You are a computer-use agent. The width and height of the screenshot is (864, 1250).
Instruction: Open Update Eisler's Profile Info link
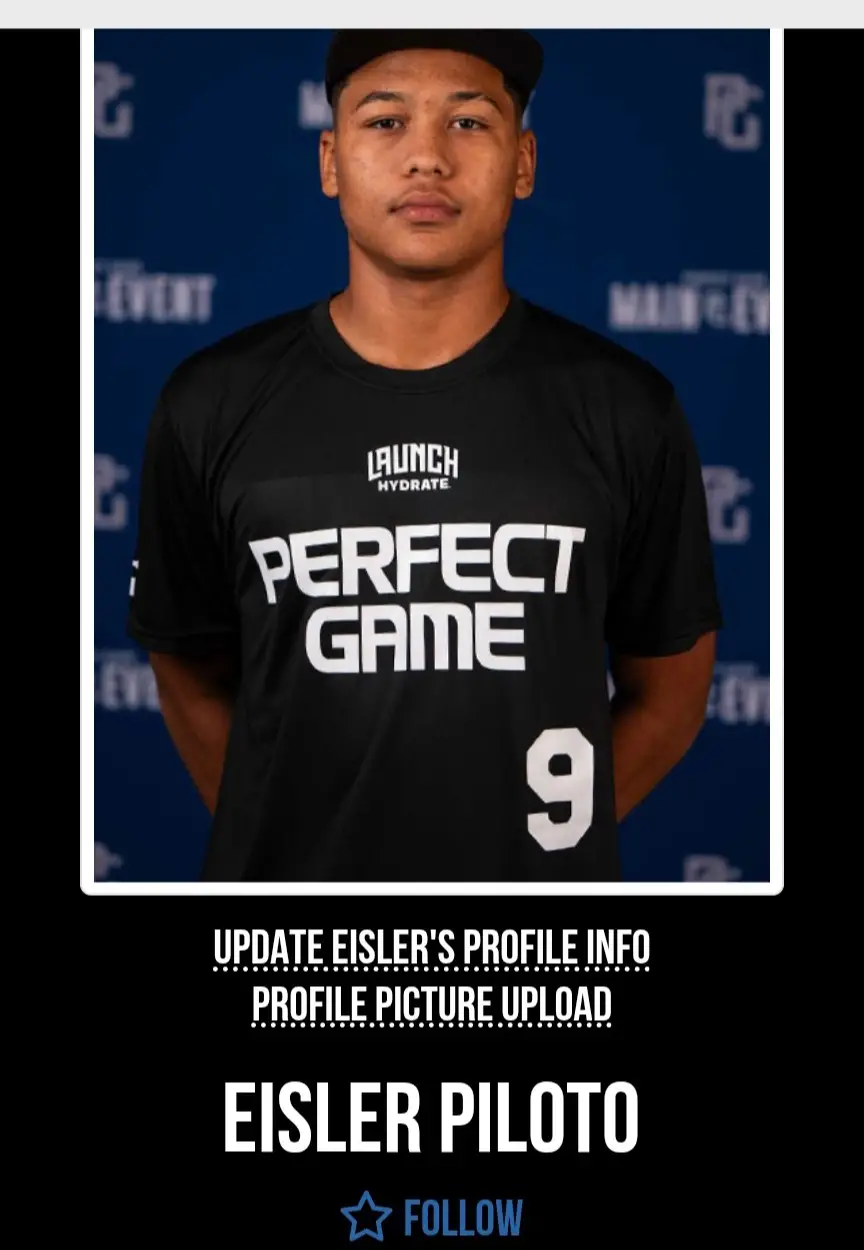tap(431, 948)
